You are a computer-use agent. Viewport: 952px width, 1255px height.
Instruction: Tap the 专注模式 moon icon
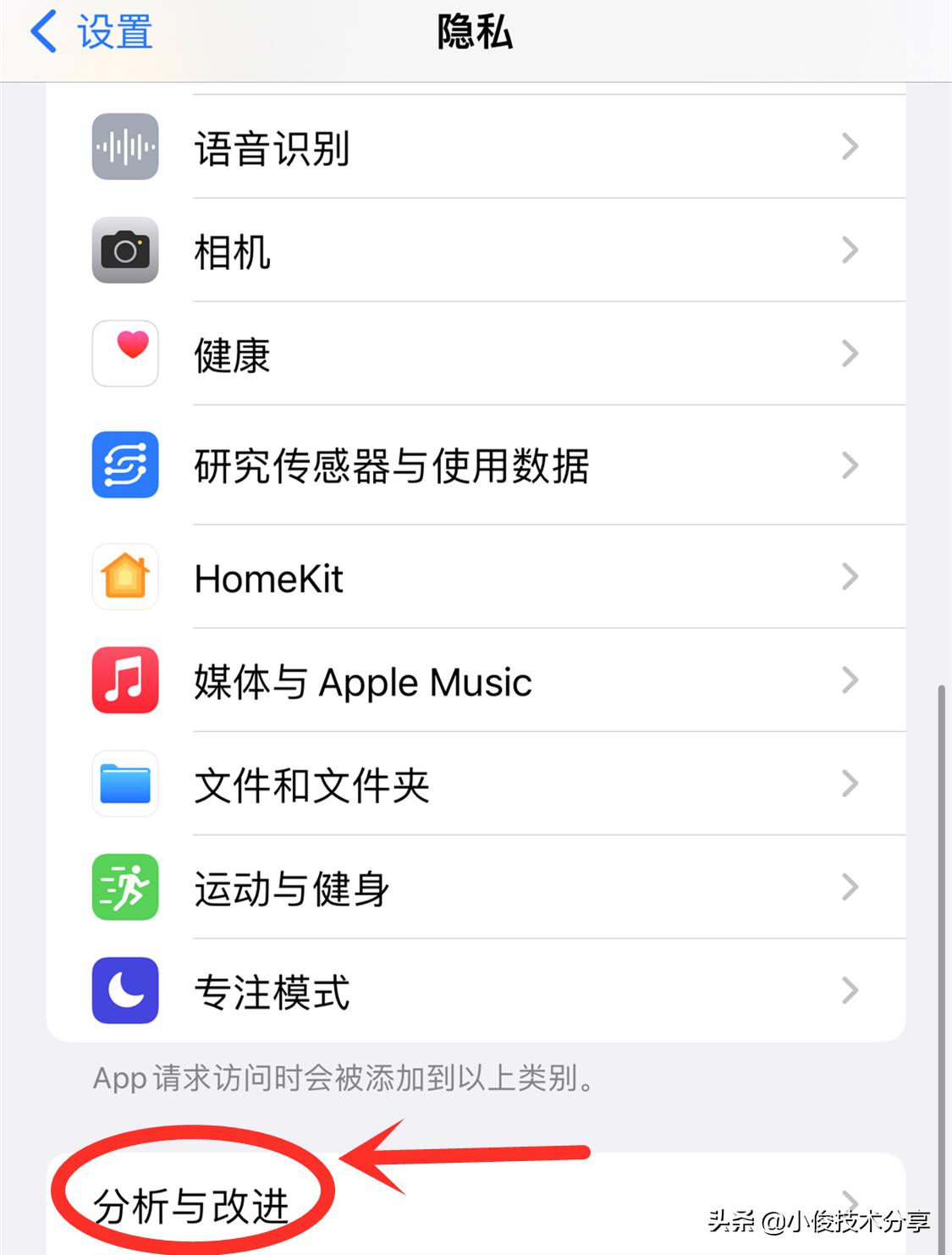click(x=124, y=992)
